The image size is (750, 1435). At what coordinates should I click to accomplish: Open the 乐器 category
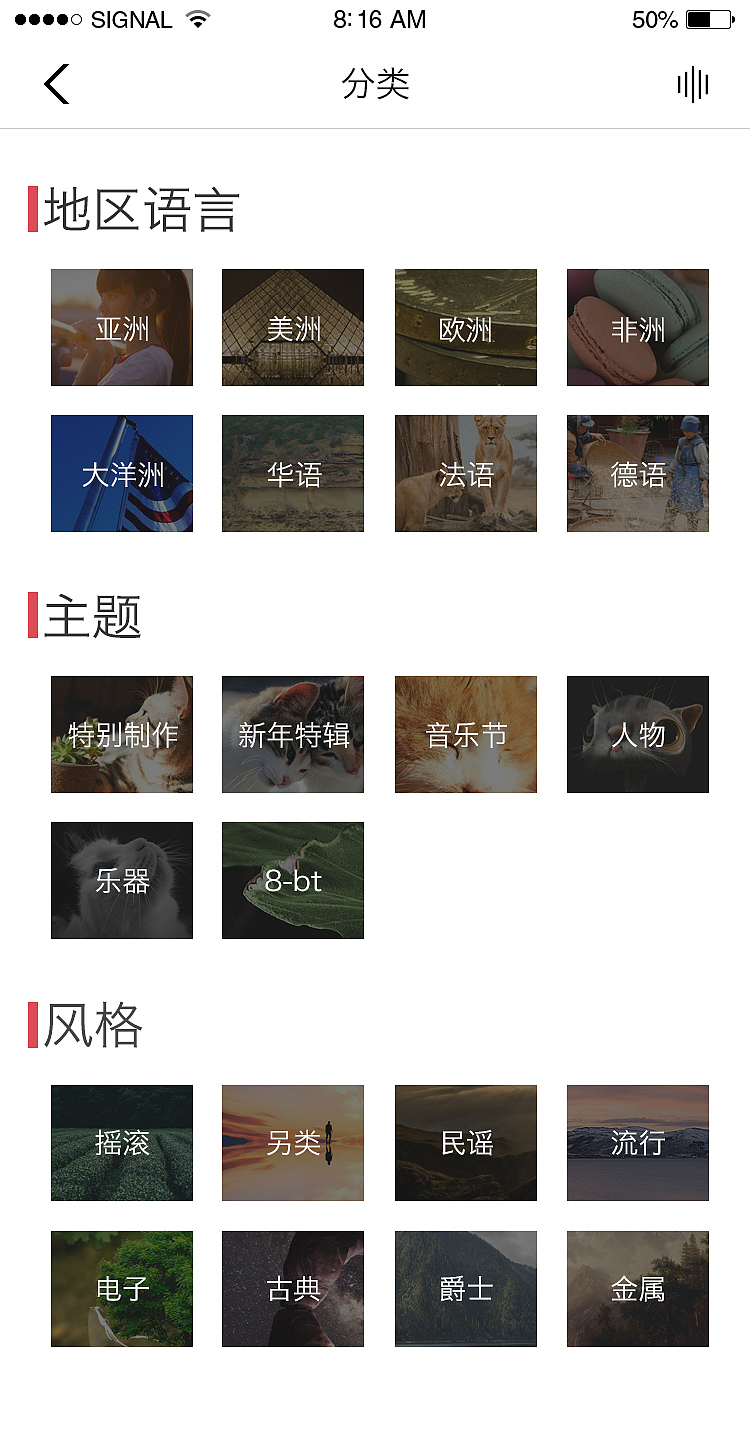click(x=121, y=880)
